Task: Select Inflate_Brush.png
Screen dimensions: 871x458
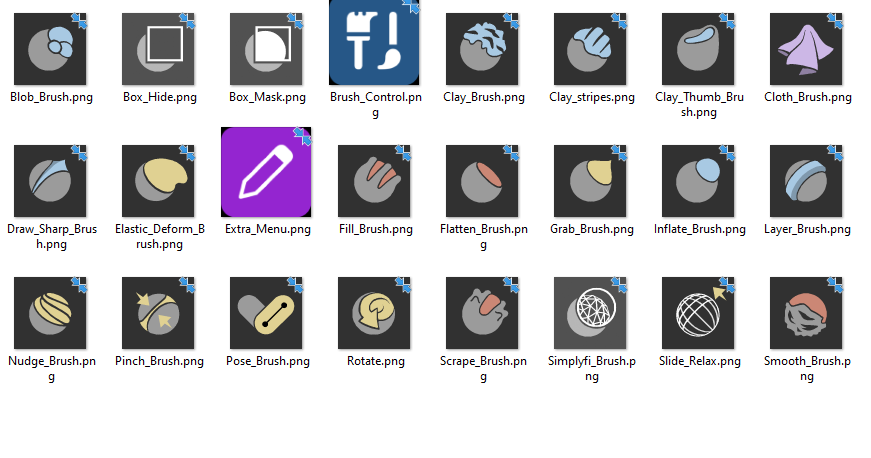Action: tap(699, 181)
